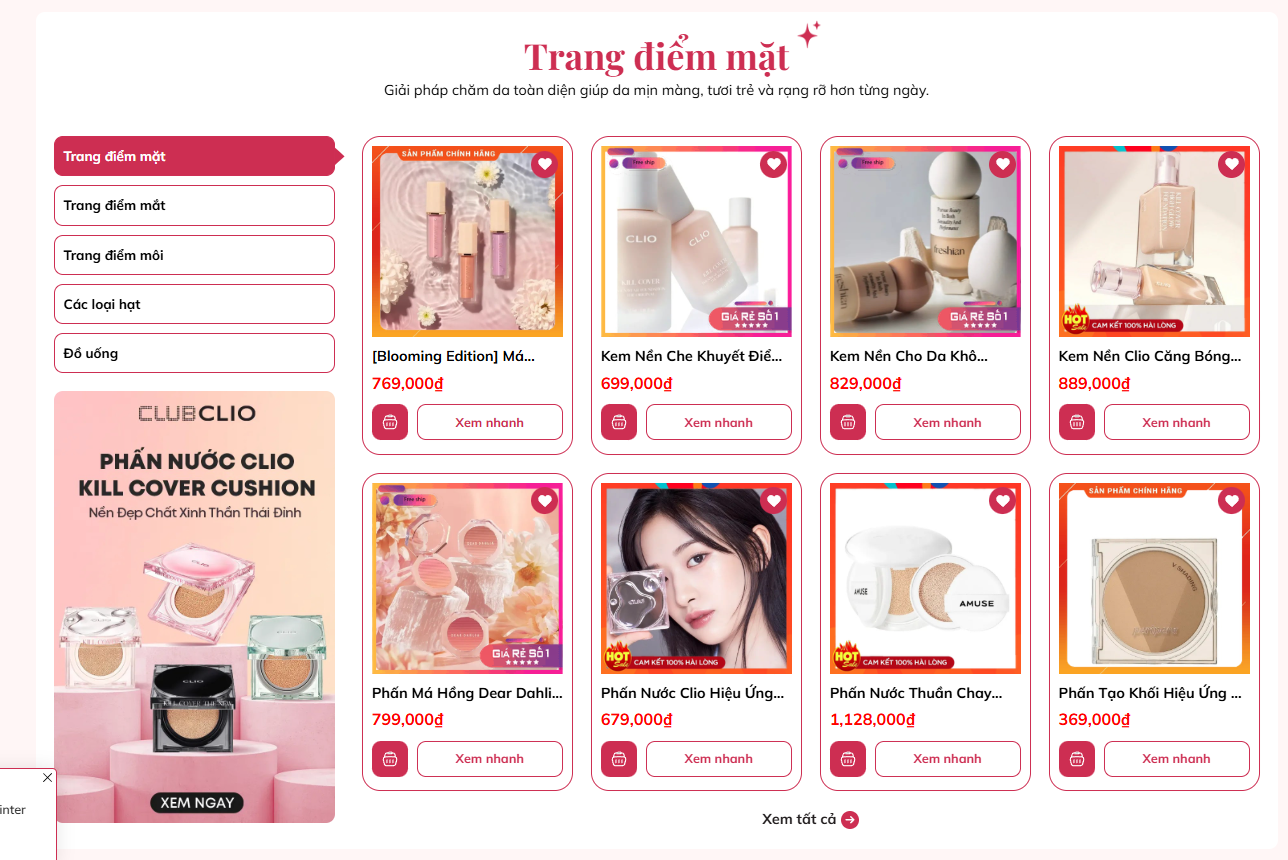The height and width of the screenshot is (860, 1288).
Task: Switch to the Đồ uống category
Action: click(x=194, y=353)
